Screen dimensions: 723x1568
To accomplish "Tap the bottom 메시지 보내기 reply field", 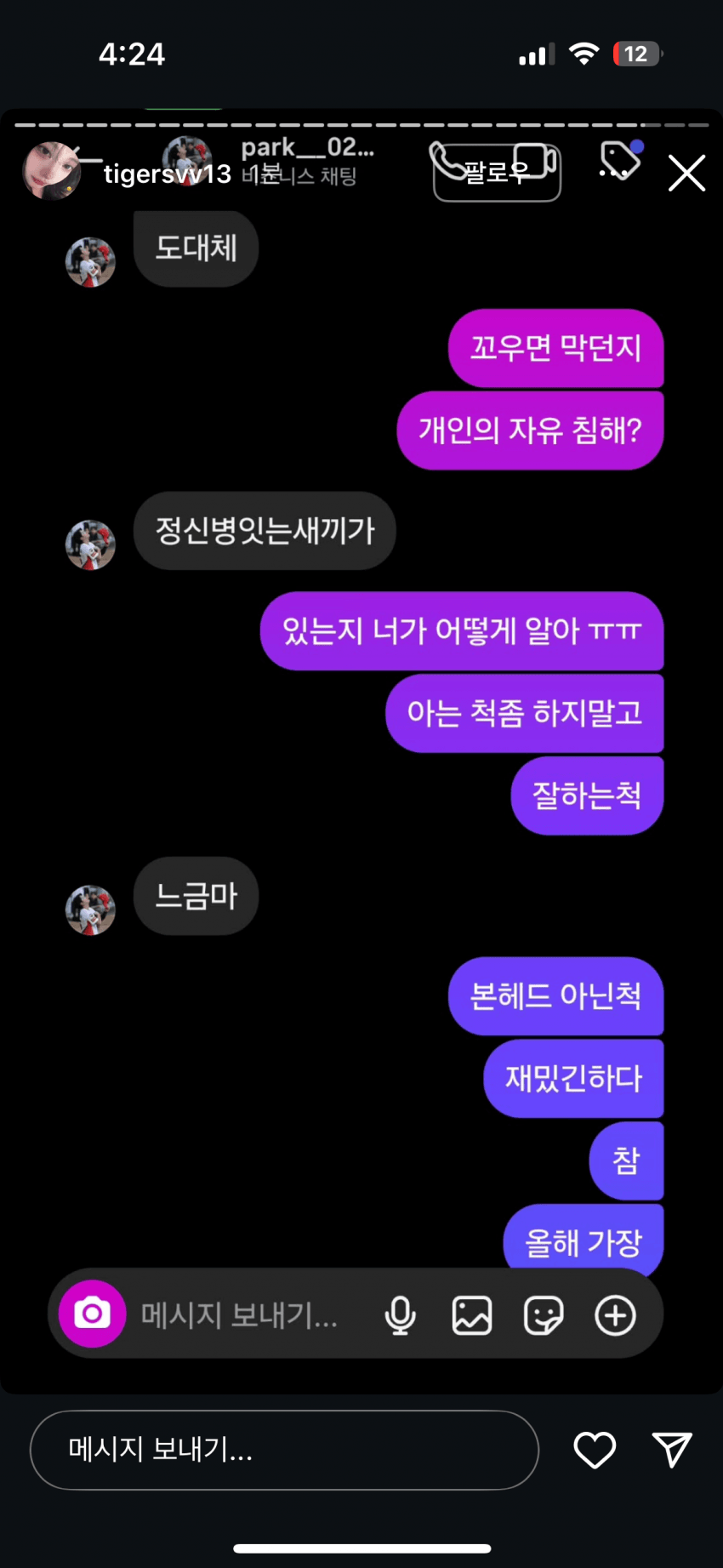I will 284,1450.
